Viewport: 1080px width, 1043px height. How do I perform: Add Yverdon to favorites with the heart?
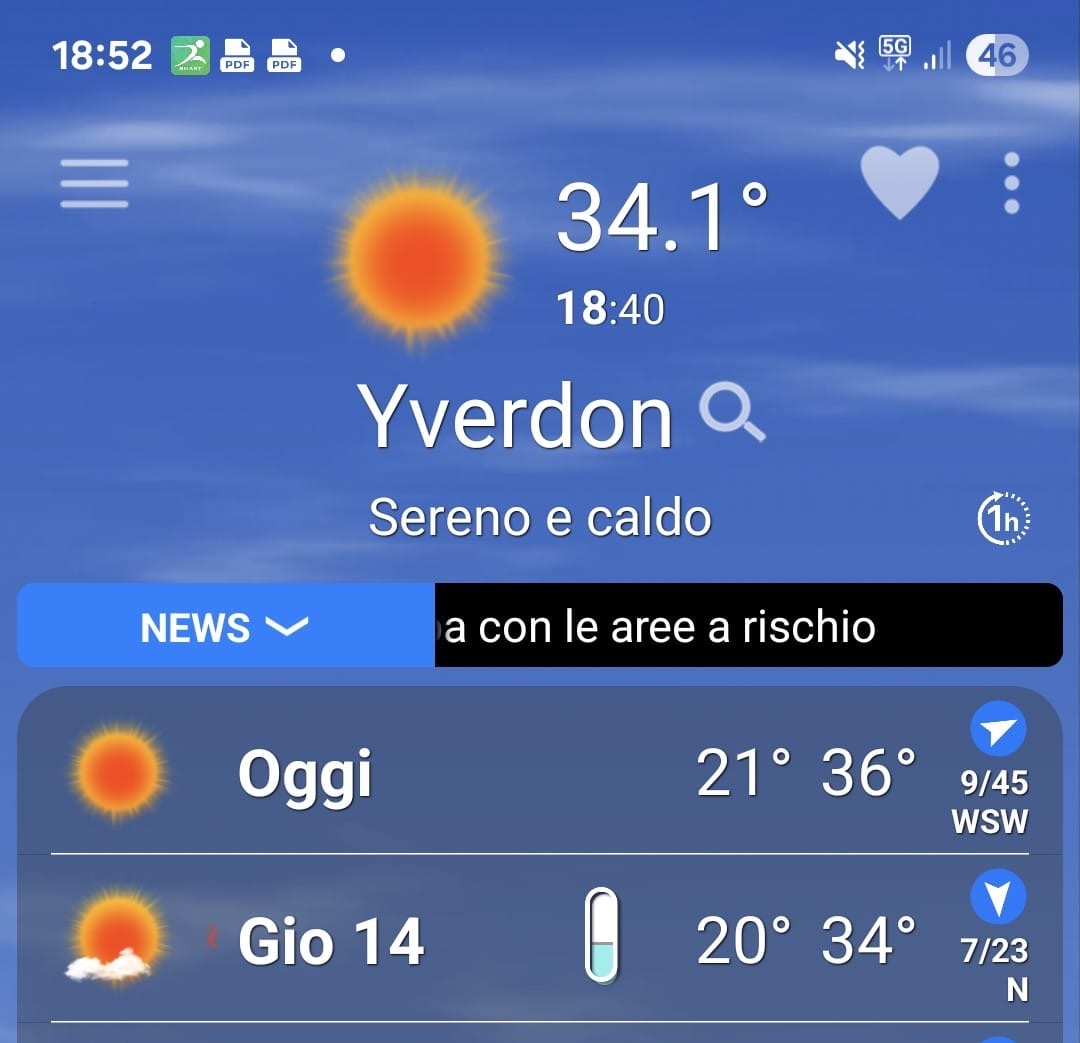pos(900,181)
